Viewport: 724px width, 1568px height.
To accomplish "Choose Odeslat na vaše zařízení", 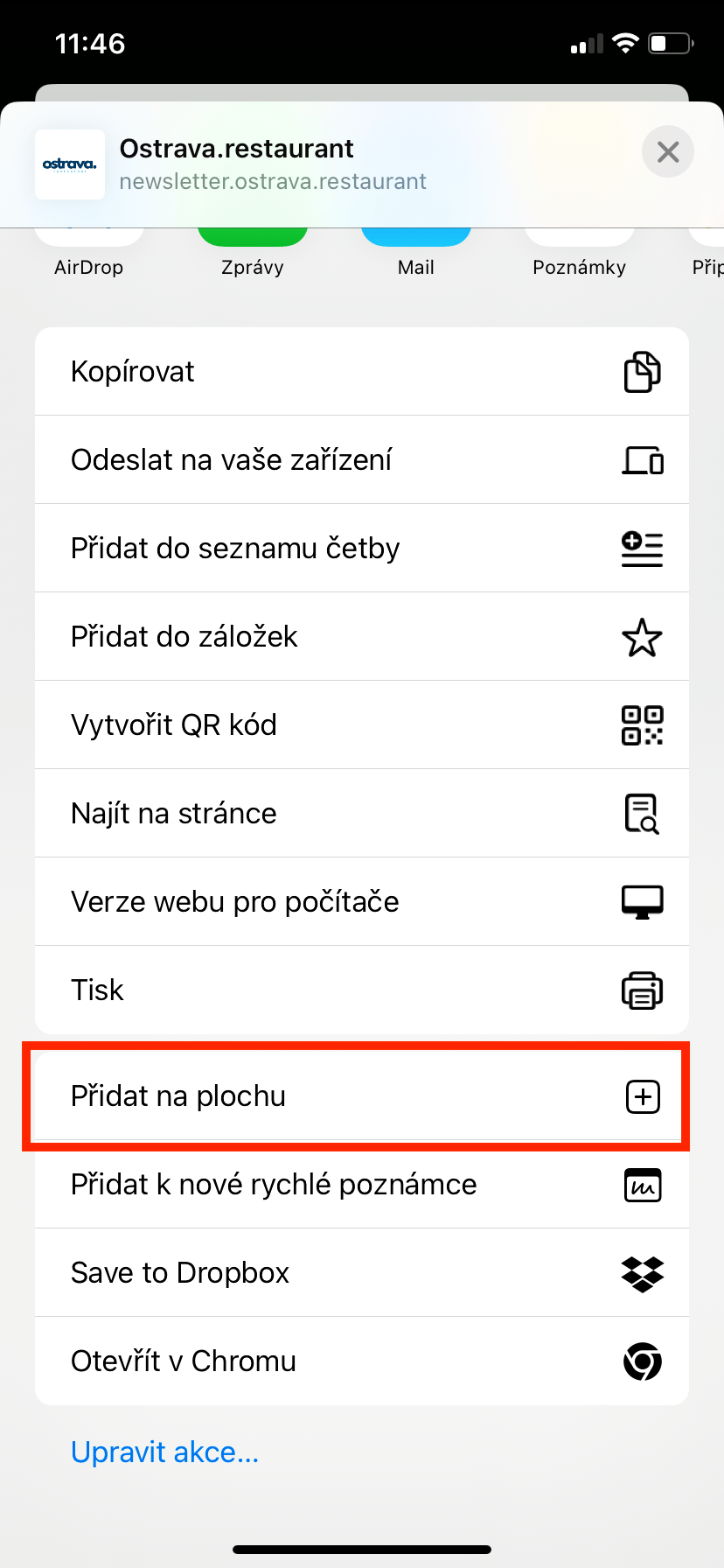I will pos(362,460).
